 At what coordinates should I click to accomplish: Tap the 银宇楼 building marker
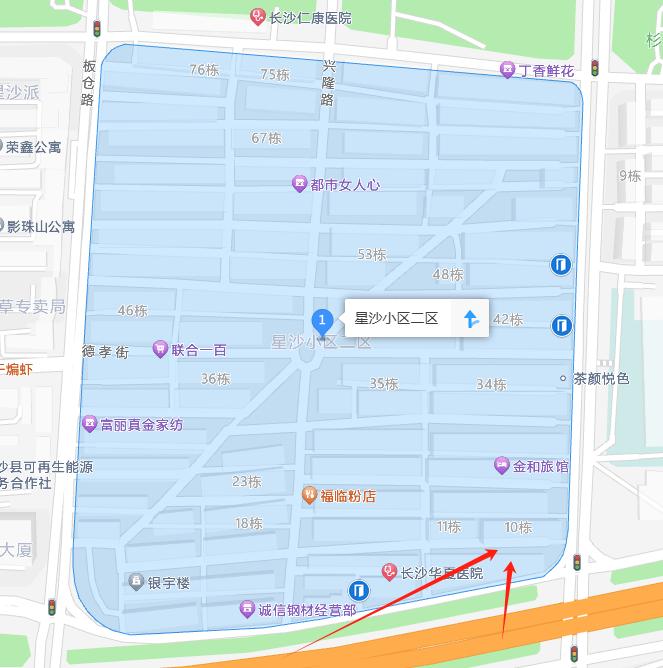[136, 581]
